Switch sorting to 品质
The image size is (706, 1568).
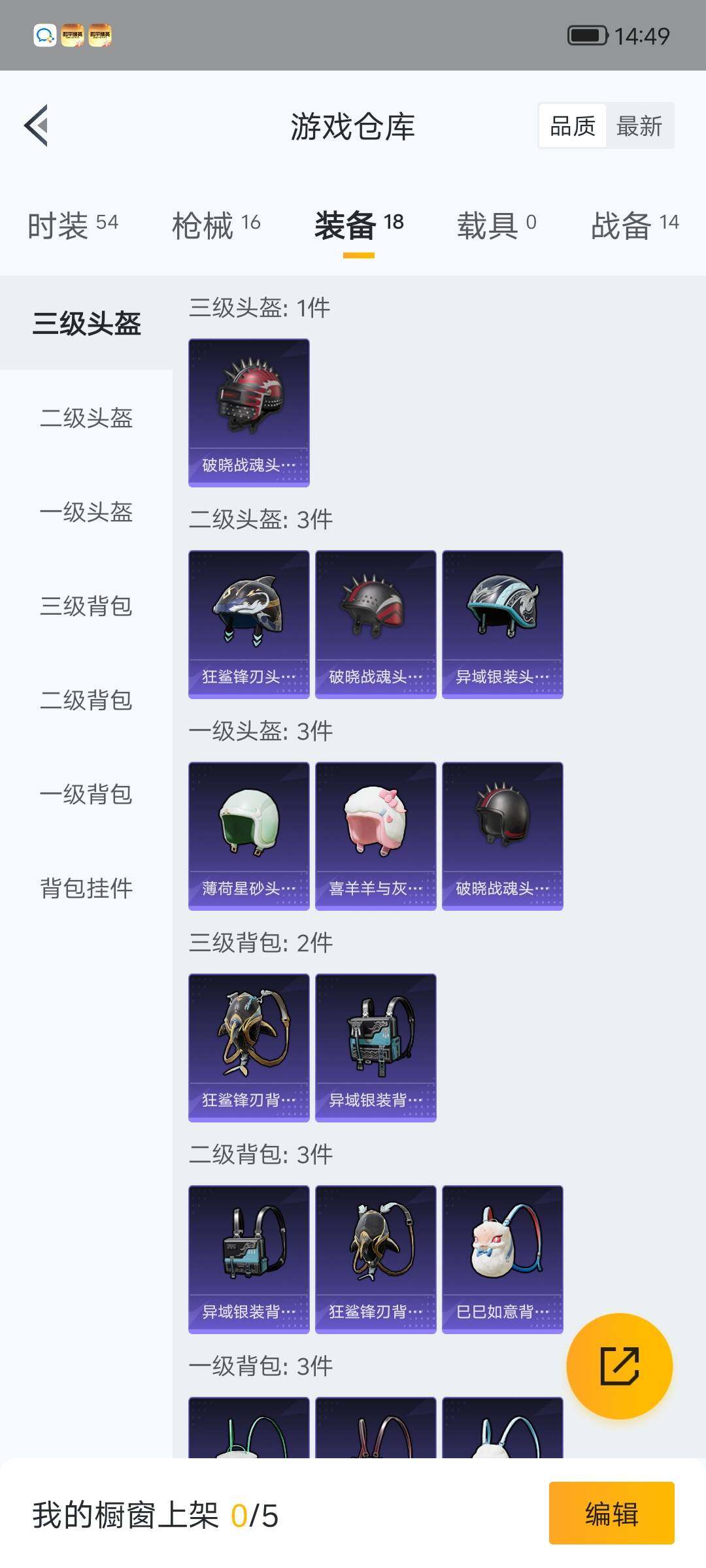(571, 125)
